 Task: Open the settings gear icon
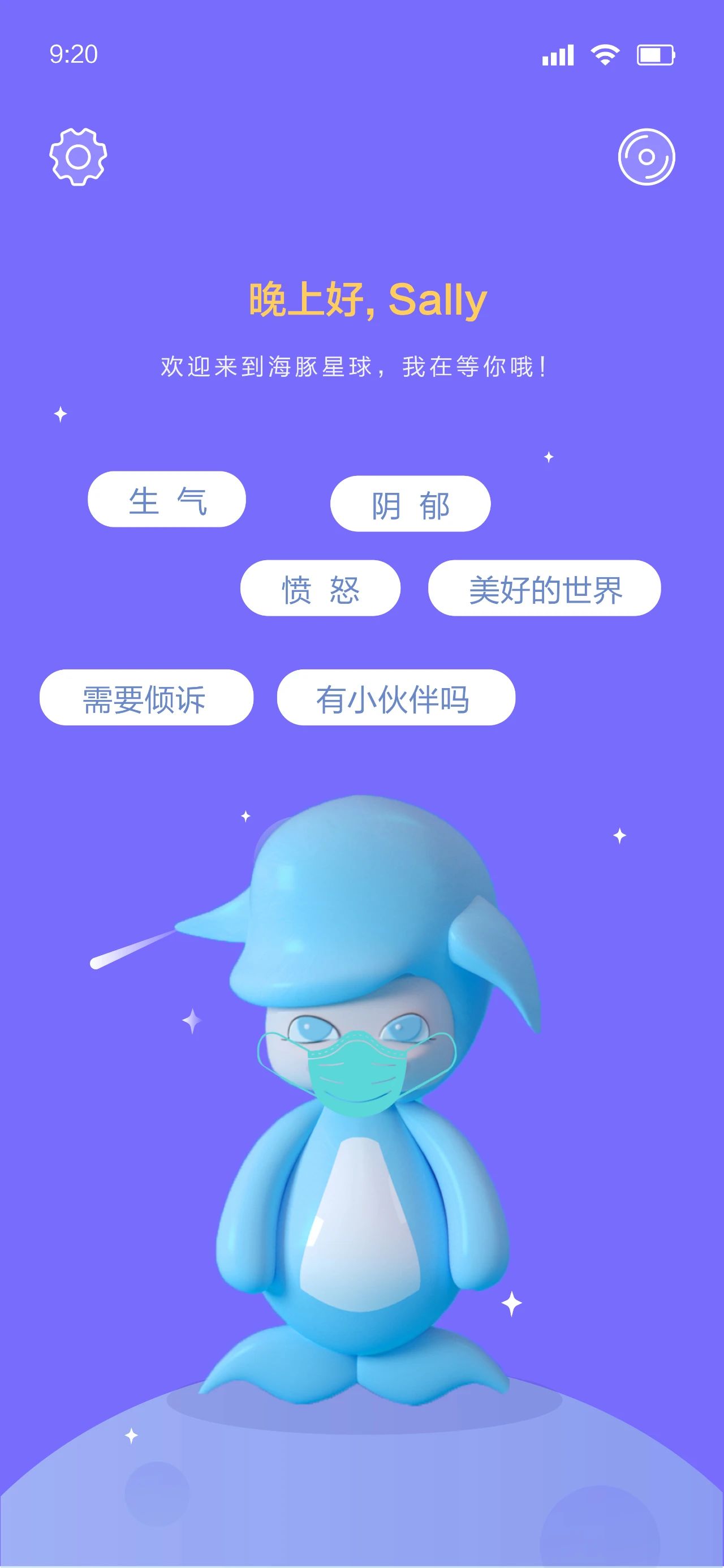(78, 157)
